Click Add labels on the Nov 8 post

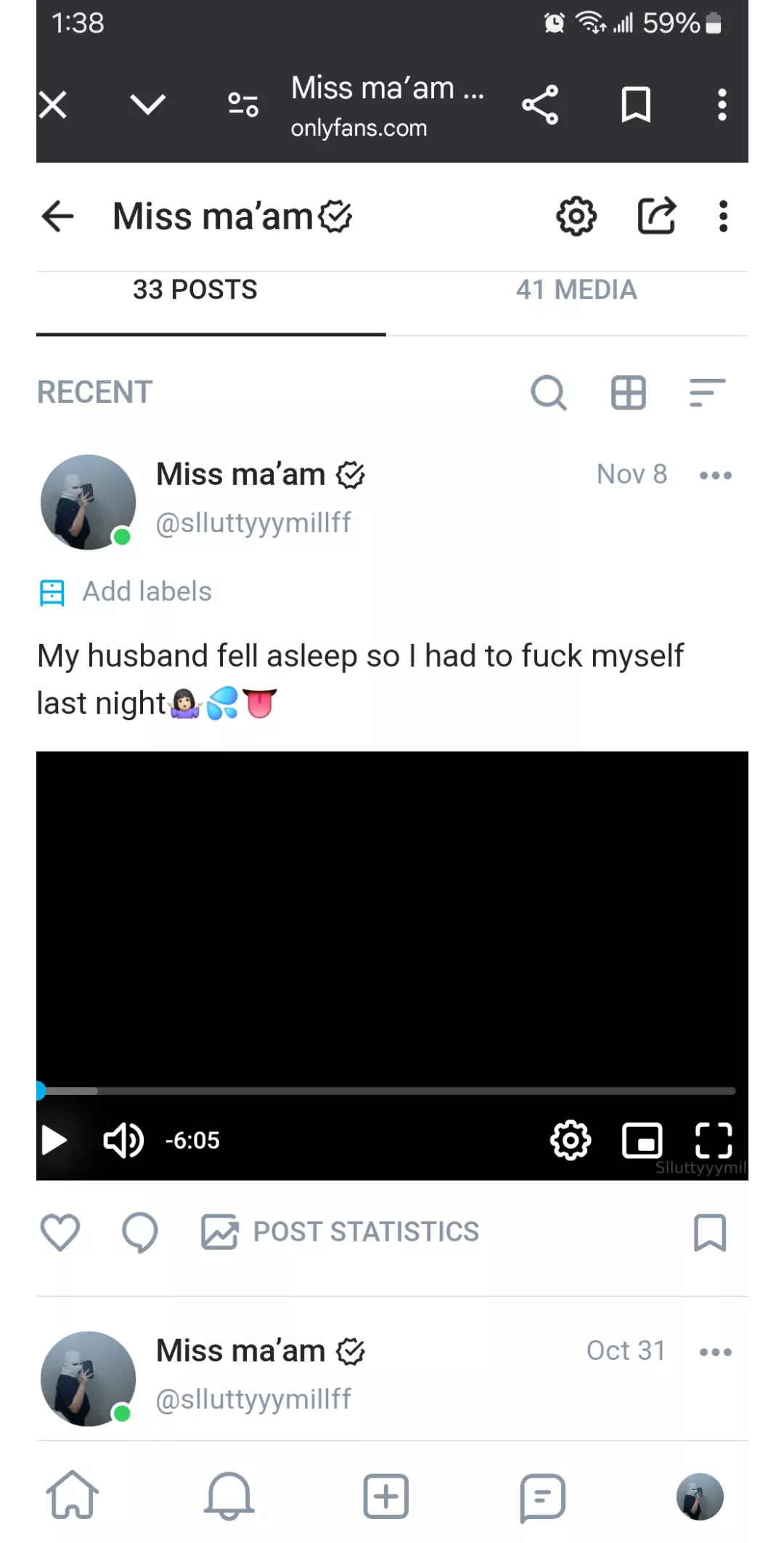(145, 591)
